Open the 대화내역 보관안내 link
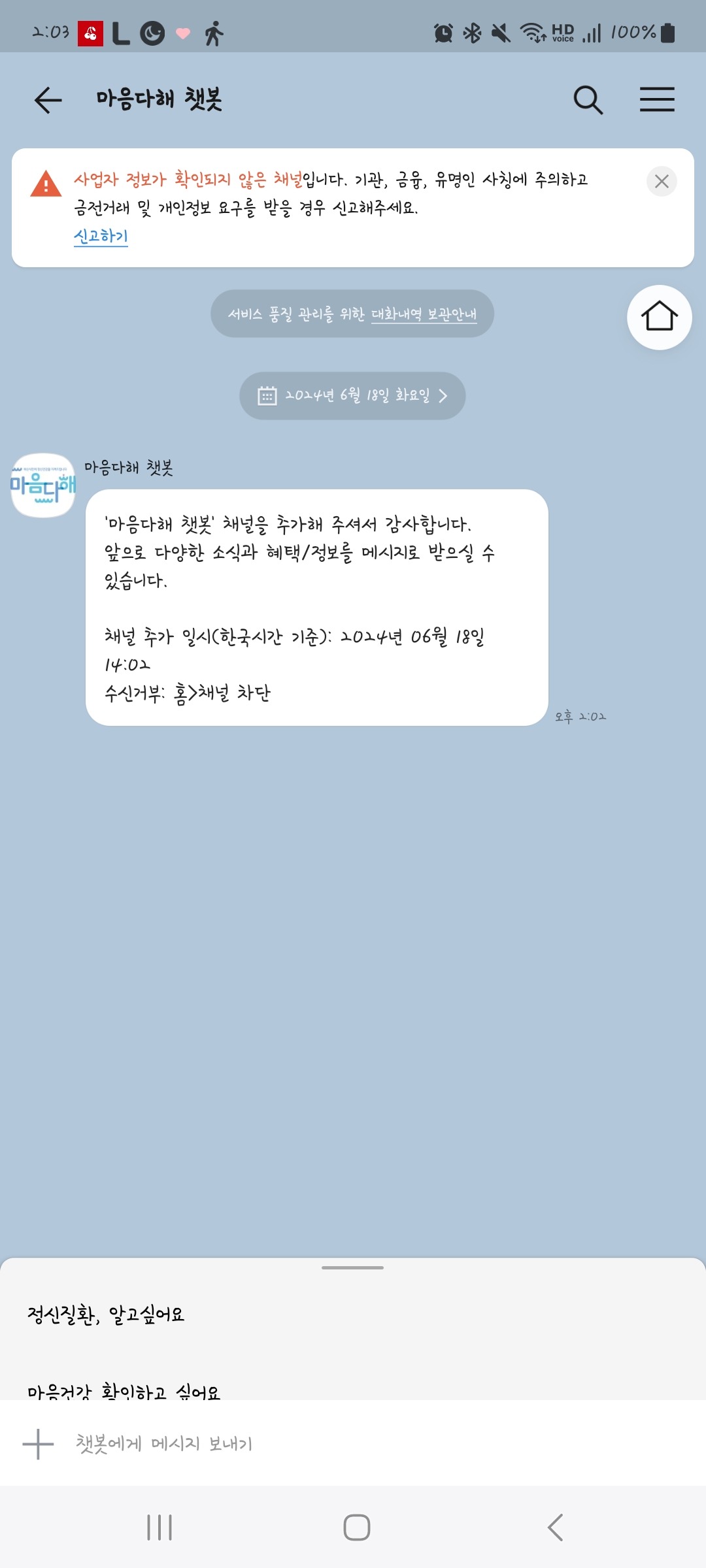This screenshot has width=706, height=1568. [424, 314]
